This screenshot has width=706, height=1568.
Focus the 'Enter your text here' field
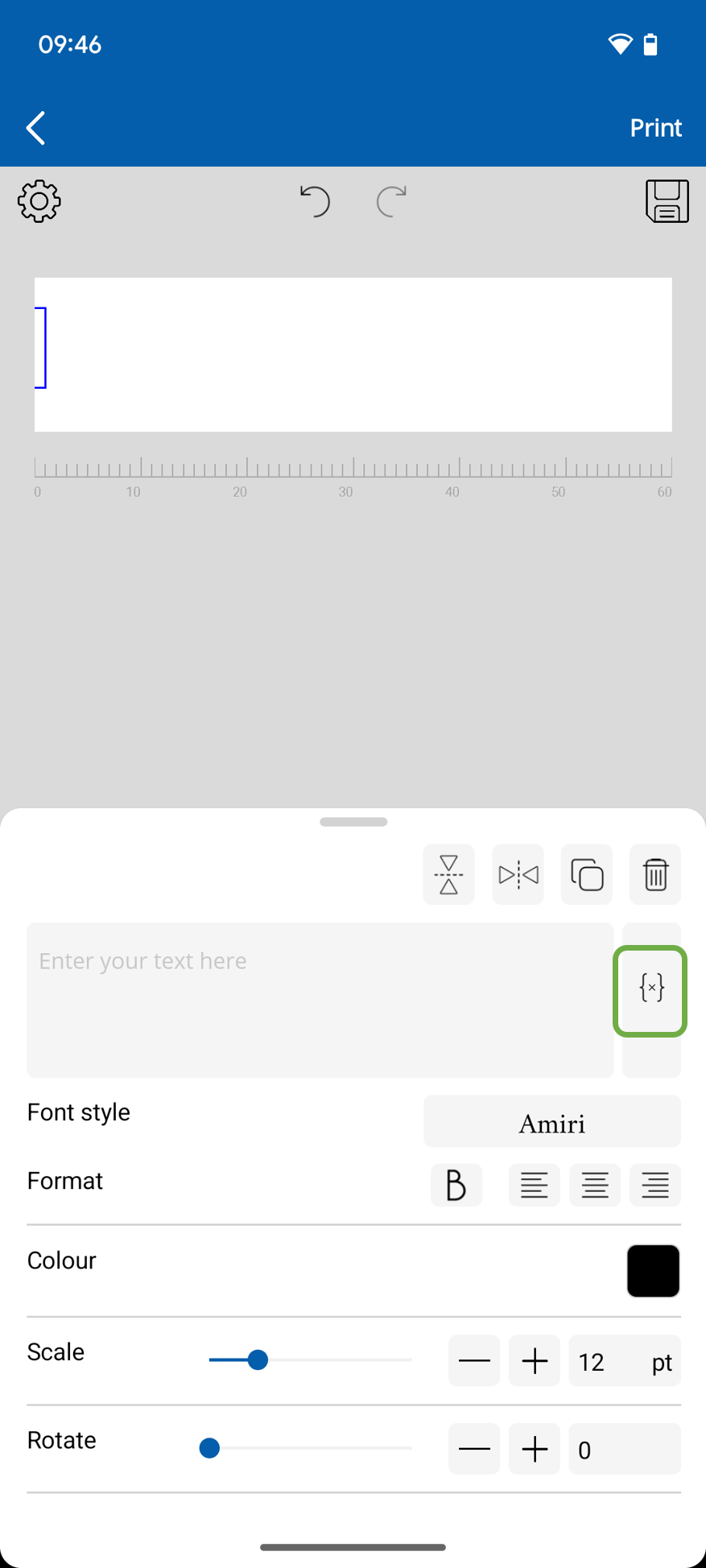click(x=320, y=999)
